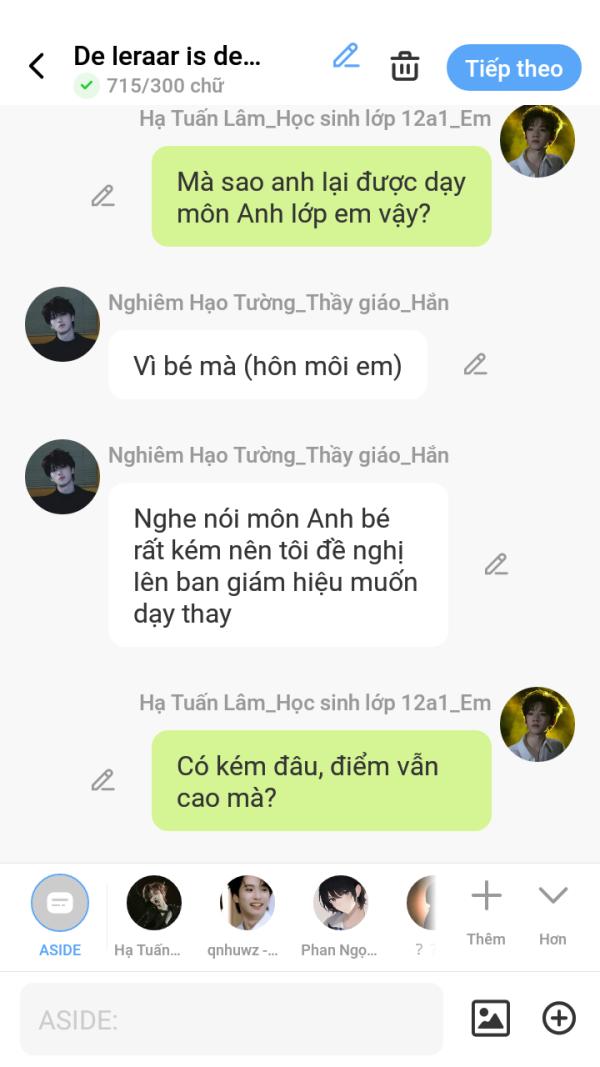600x1067 pixels.
Task: Attach an image to the chat
Action: click(490, 1018)
